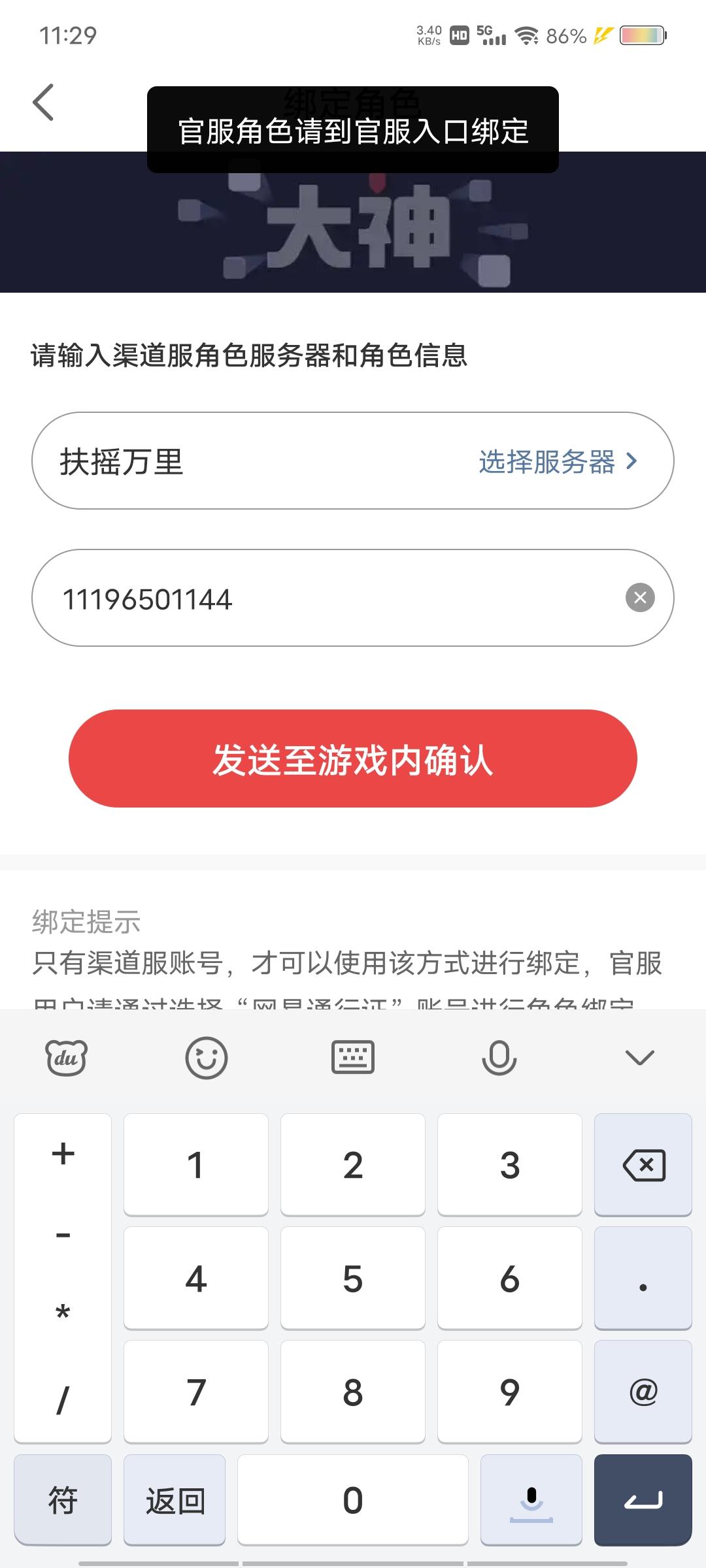This screenshot has width=706, height=1568.
Task: Open the 选择服务器 server picker
Action: [557, 462]
